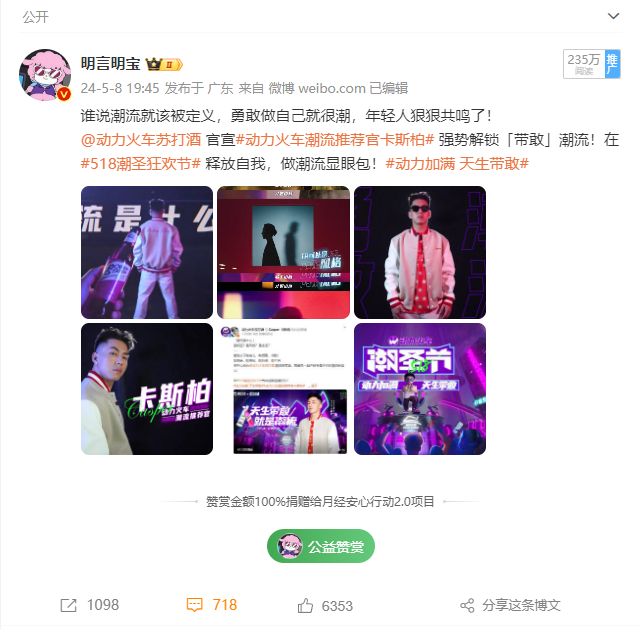This screenshot has width=640, height=629.
Task: Open the post options chevron menu
Action: [612, 16]
